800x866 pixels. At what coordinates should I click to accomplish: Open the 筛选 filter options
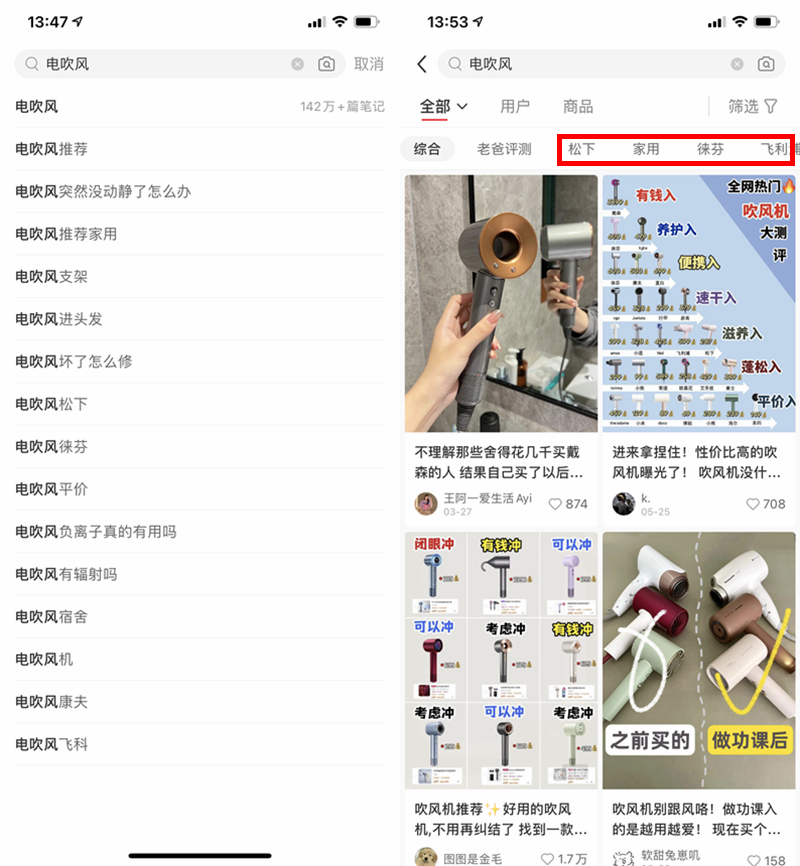coord(752,106)
